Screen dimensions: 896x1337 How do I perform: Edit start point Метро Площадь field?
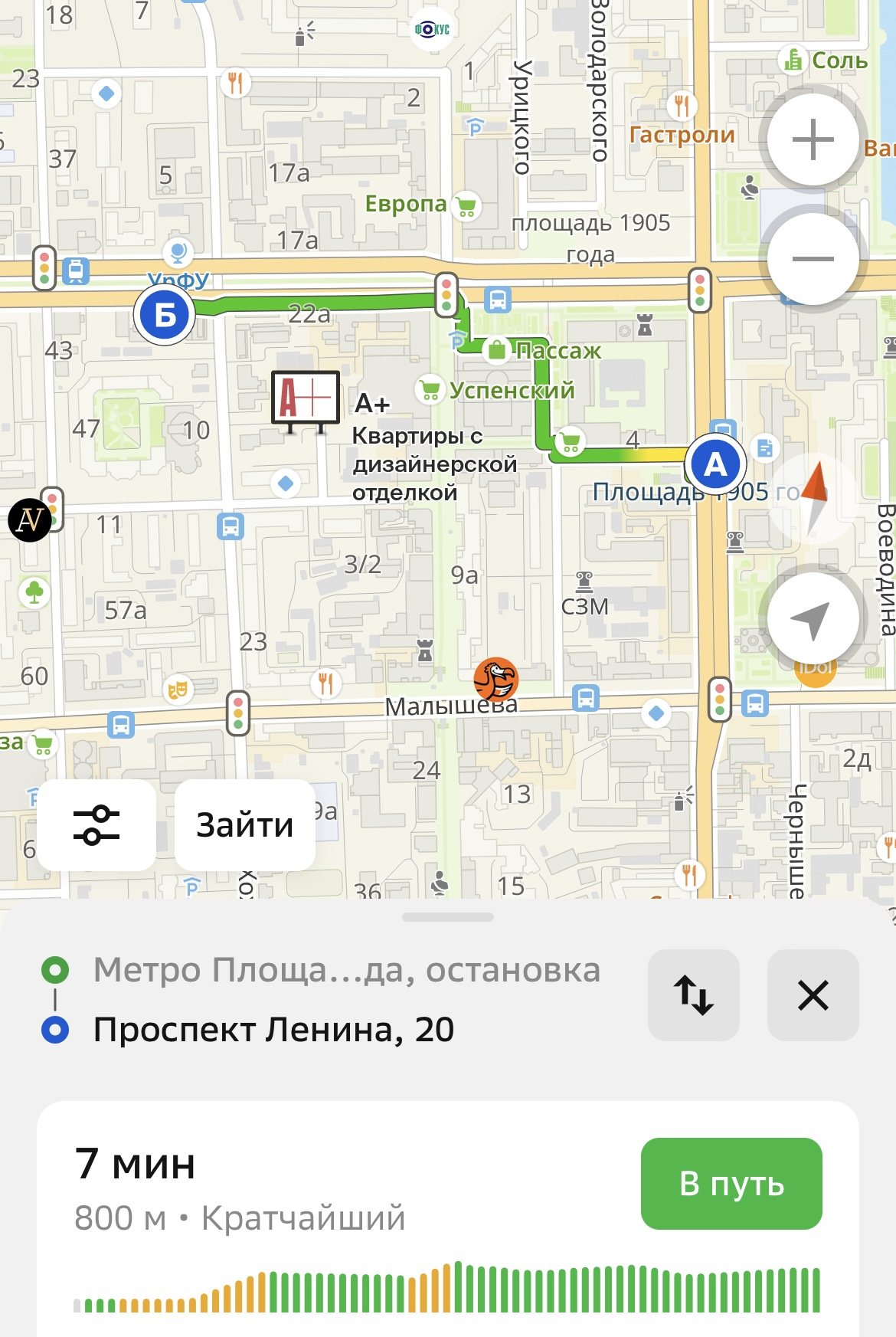pos(346,970)
